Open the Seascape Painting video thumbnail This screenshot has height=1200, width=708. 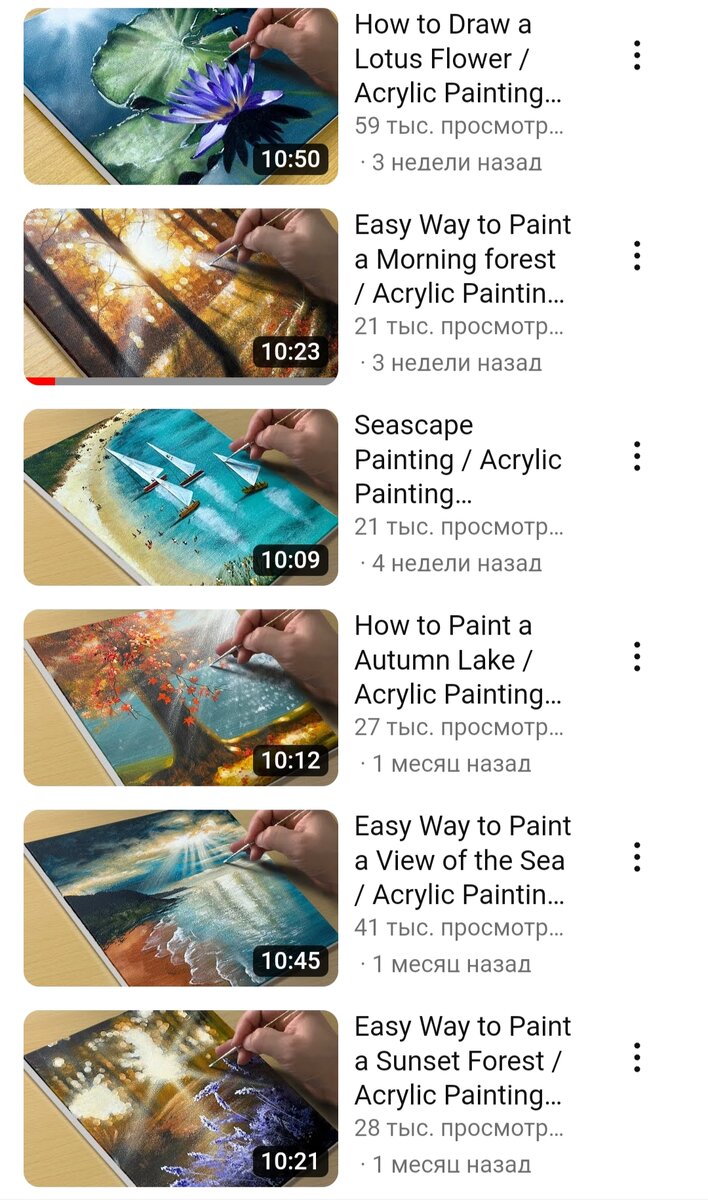tap(180, 497)
